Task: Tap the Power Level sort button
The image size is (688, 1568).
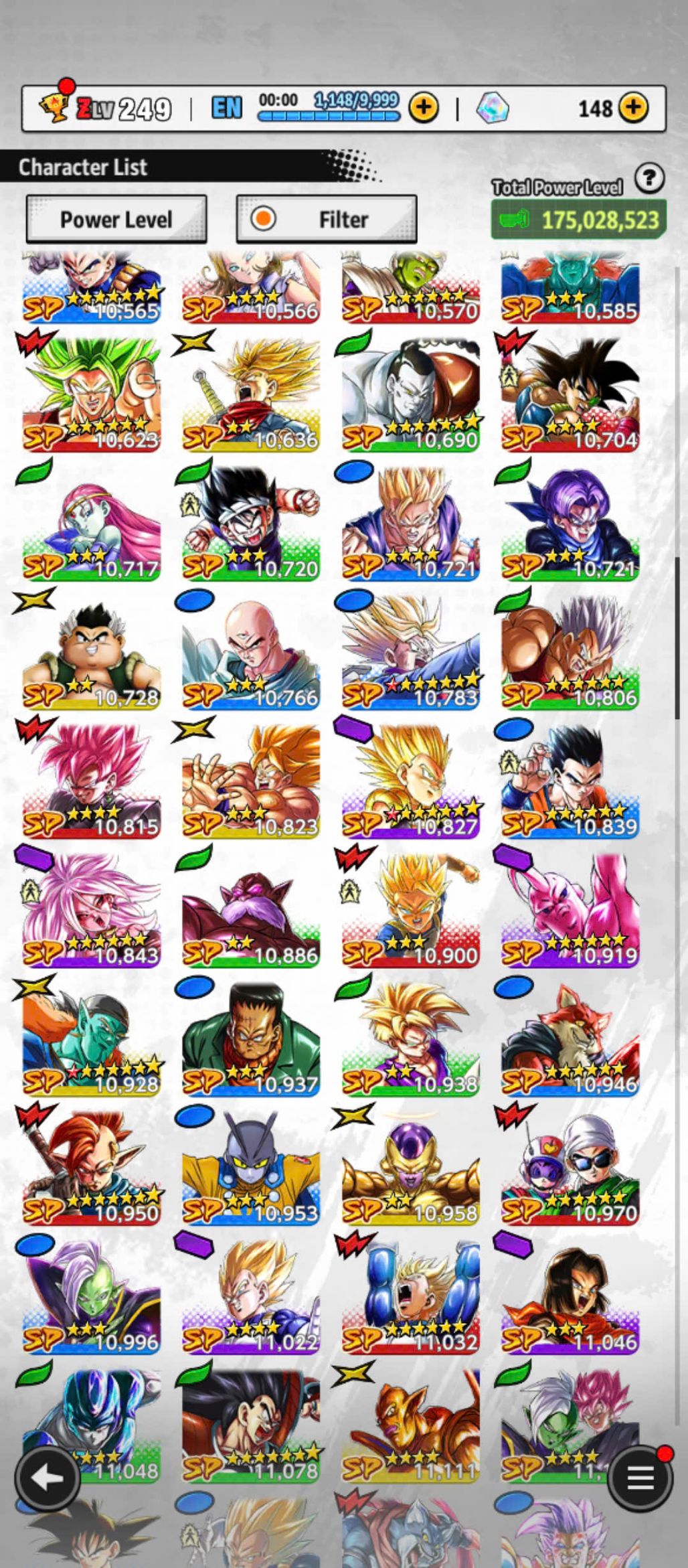Action: pos(116,219)
